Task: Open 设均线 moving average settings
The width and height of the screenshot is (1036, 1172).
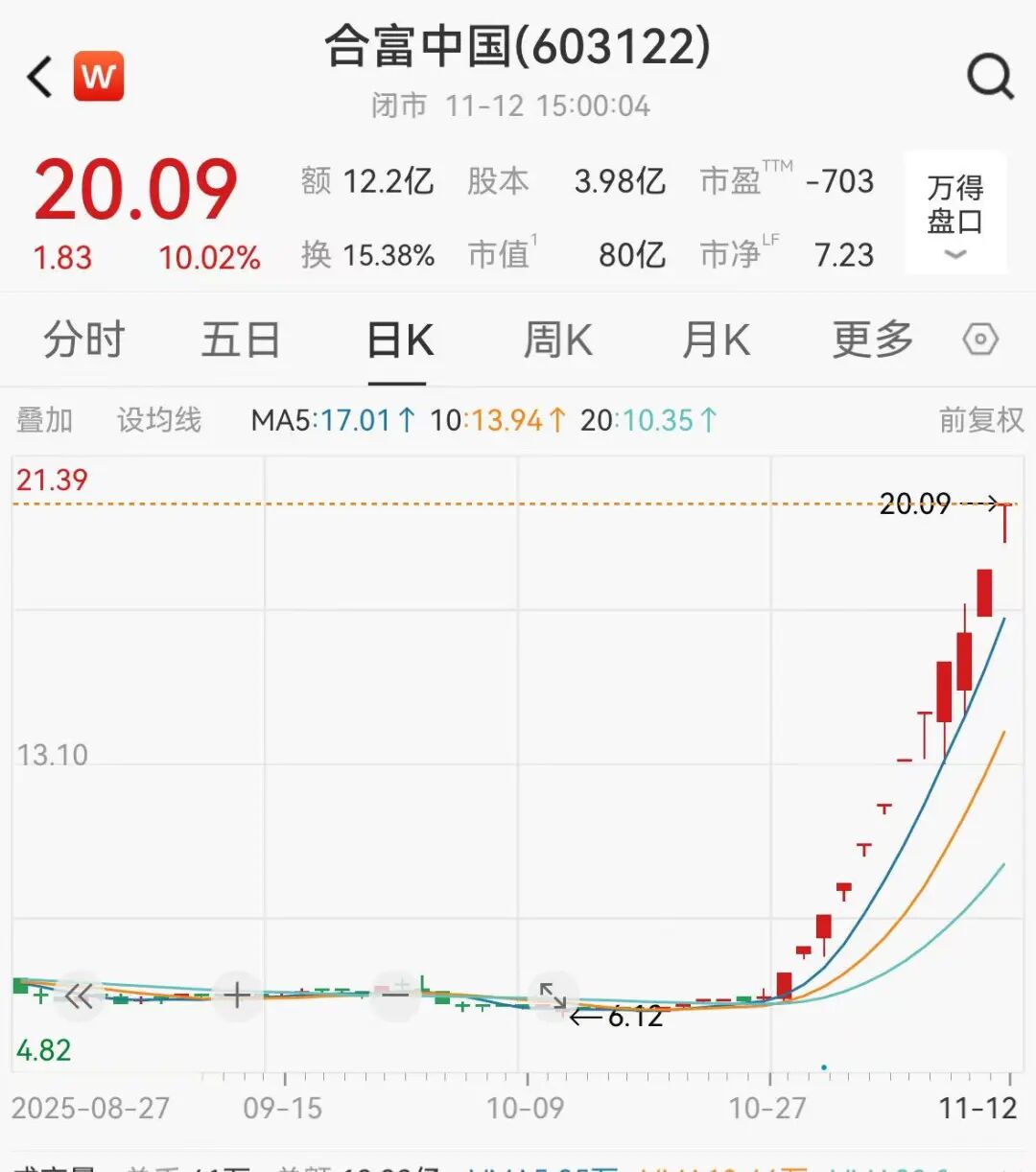Action: click(159, 420)
